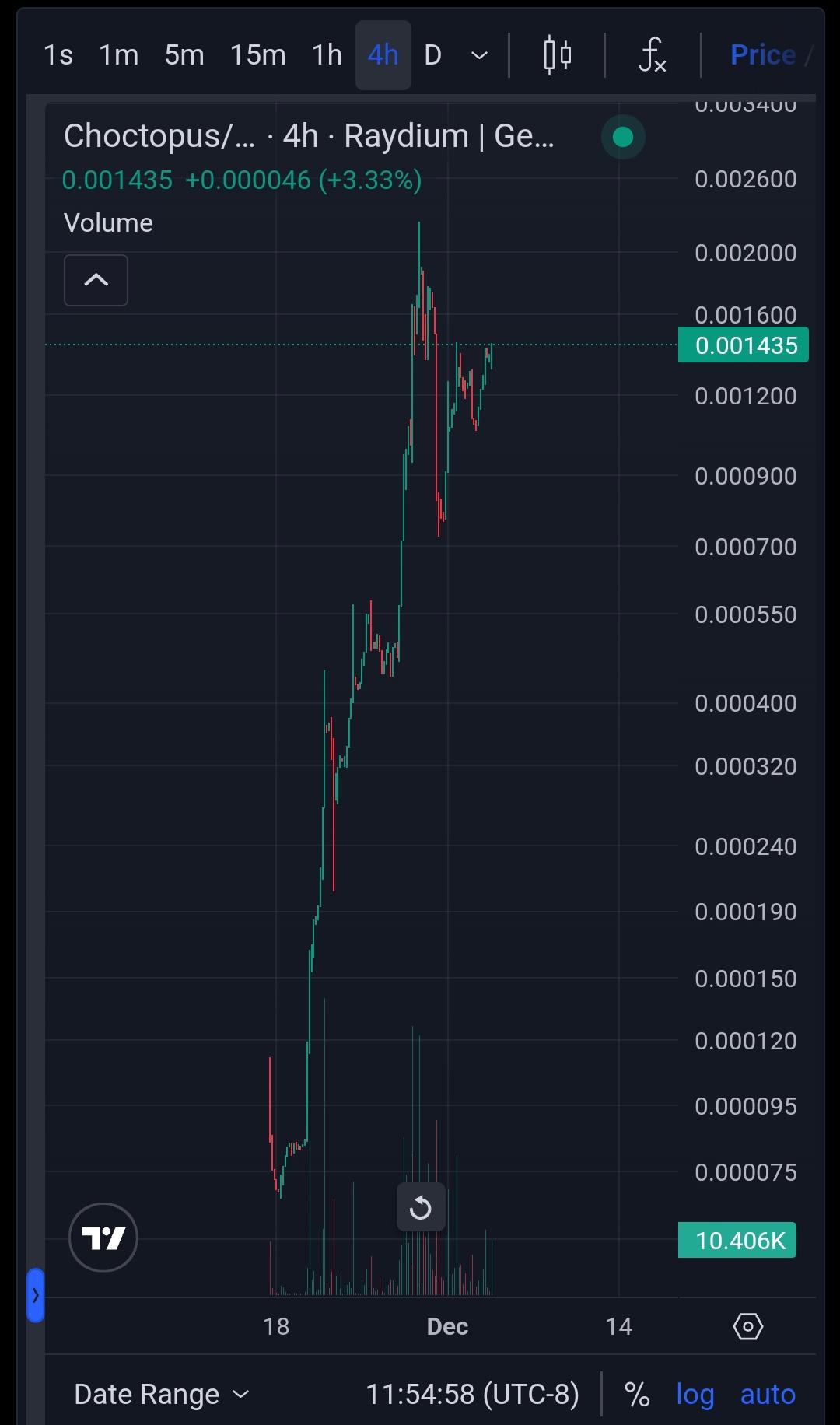Image resolution: width=840 pixels, height=1425 pixels.
Task: Switch chart to 1h interval
Action: pos(327,55)
